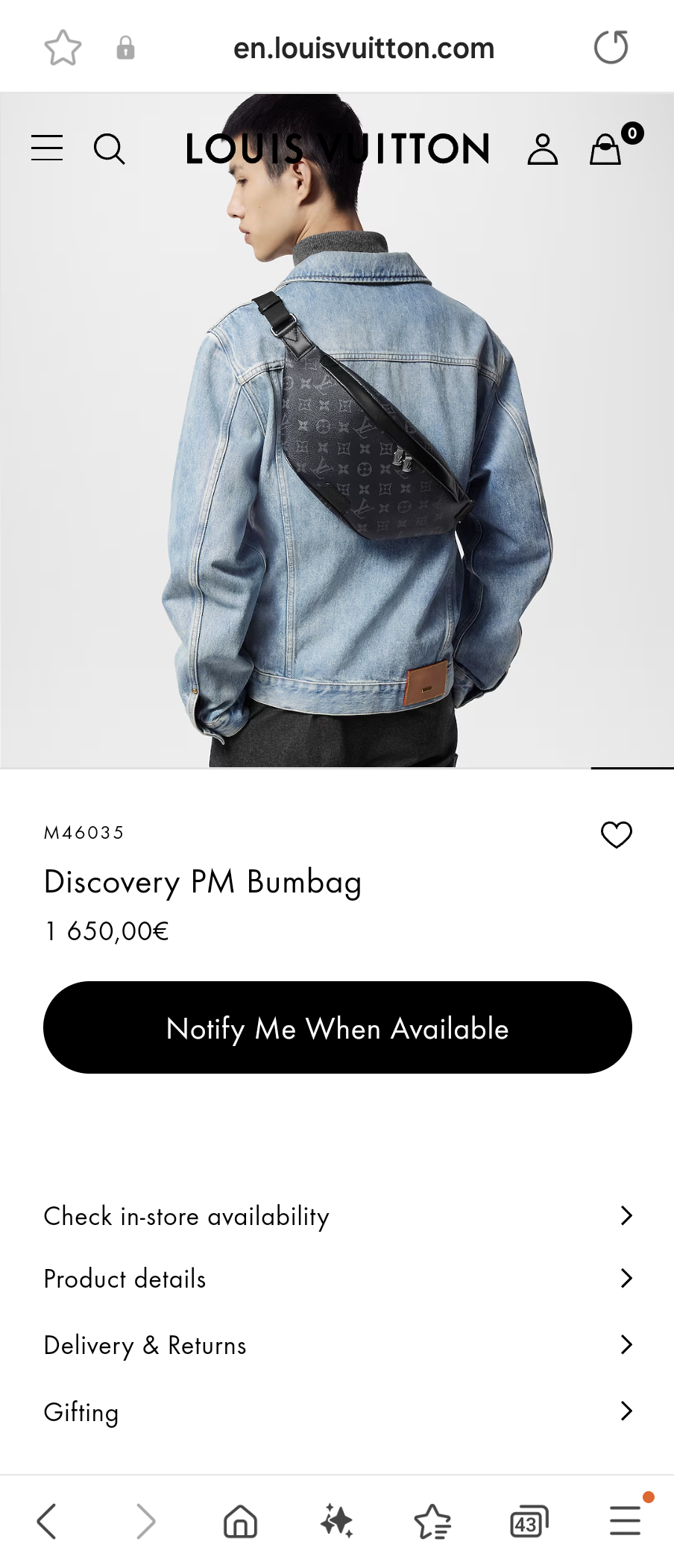Go to the browser home page
This screenshot has height=1568, width=674.
point(240,1521)
